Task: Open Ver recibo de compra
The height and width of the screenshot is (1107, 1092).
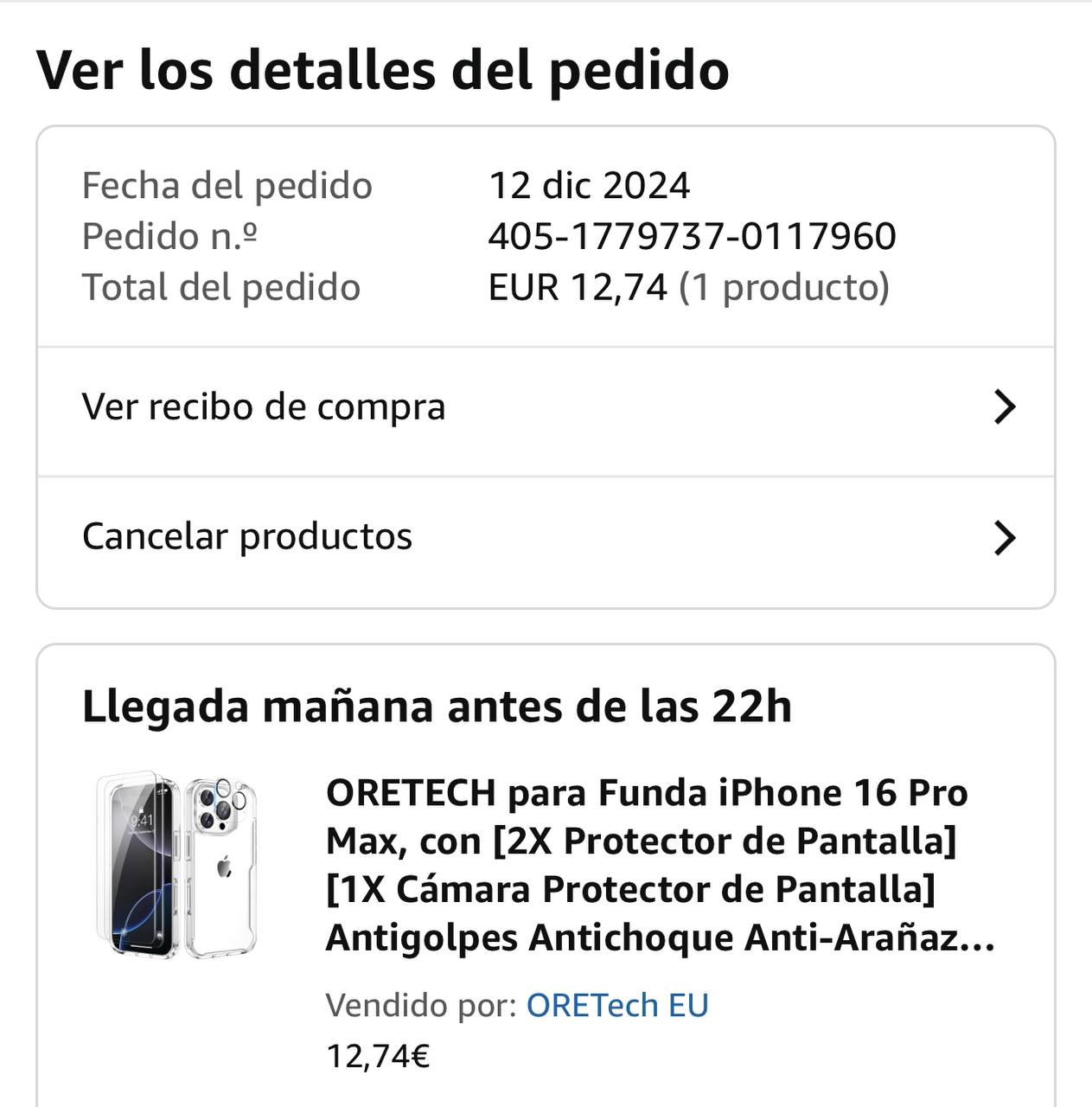Action: [545, 407]
